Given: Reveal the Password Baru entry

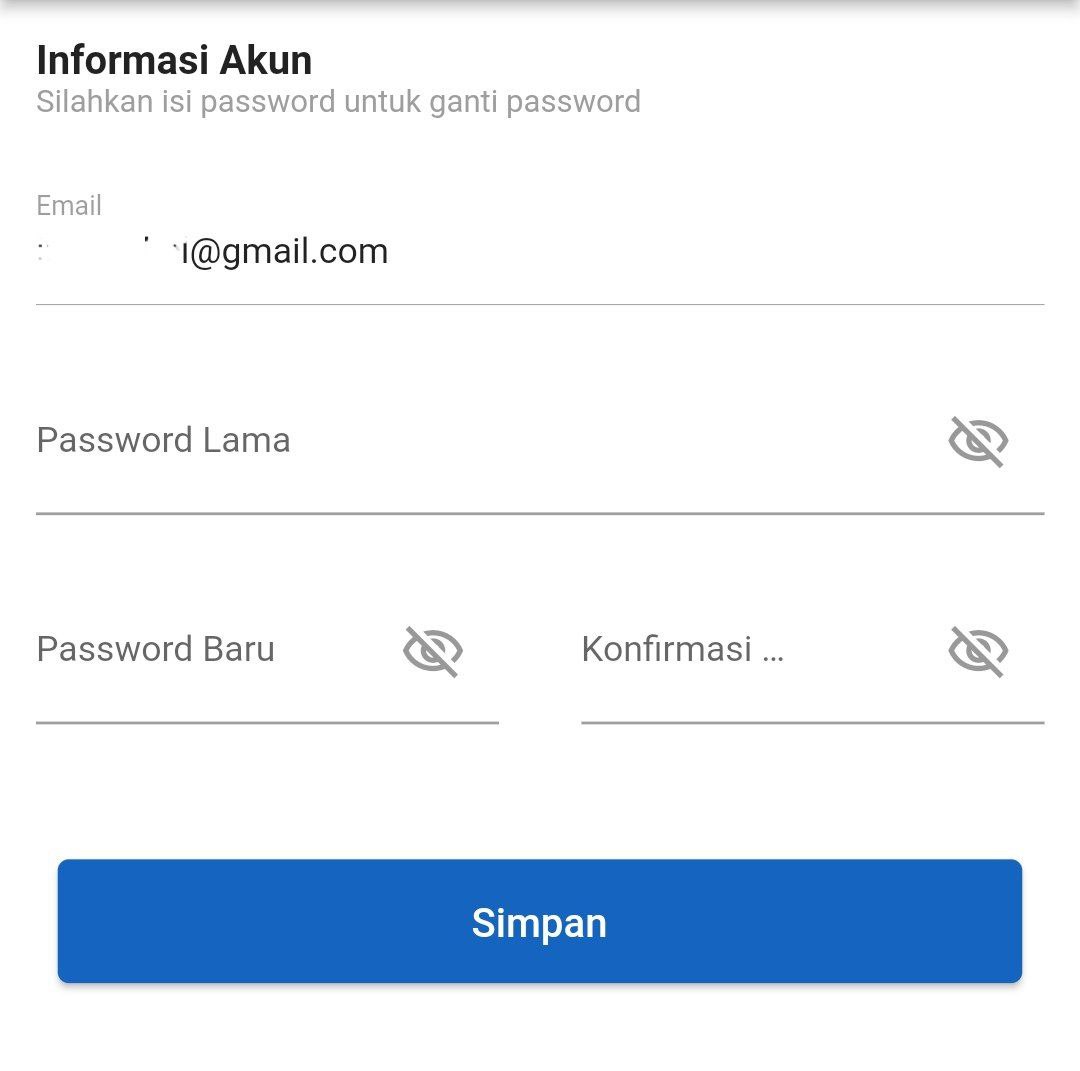Looking at the screenshot, I should (433, 651).
